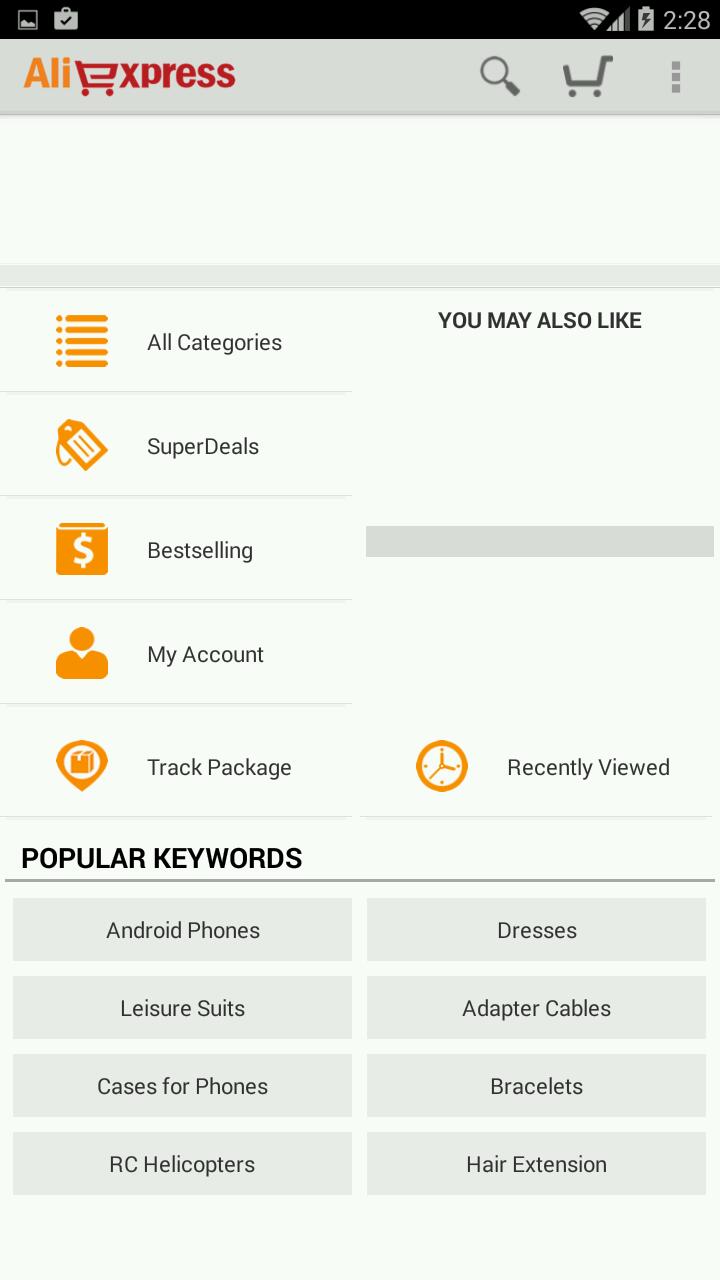Open Bestselling from the sidebar

[x=200, y=550]
